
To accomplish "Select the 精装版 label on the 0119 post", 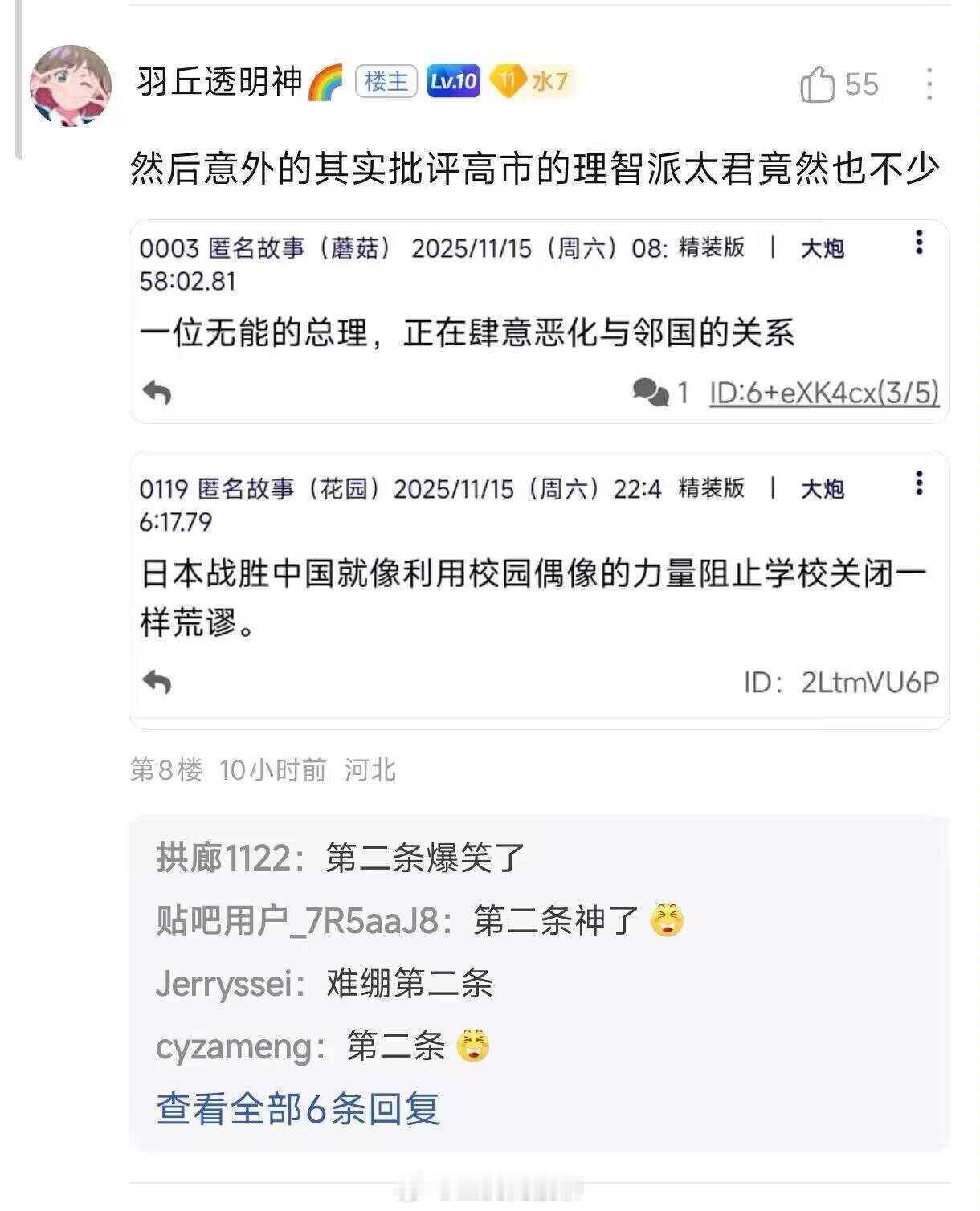I will coord(710,487).
